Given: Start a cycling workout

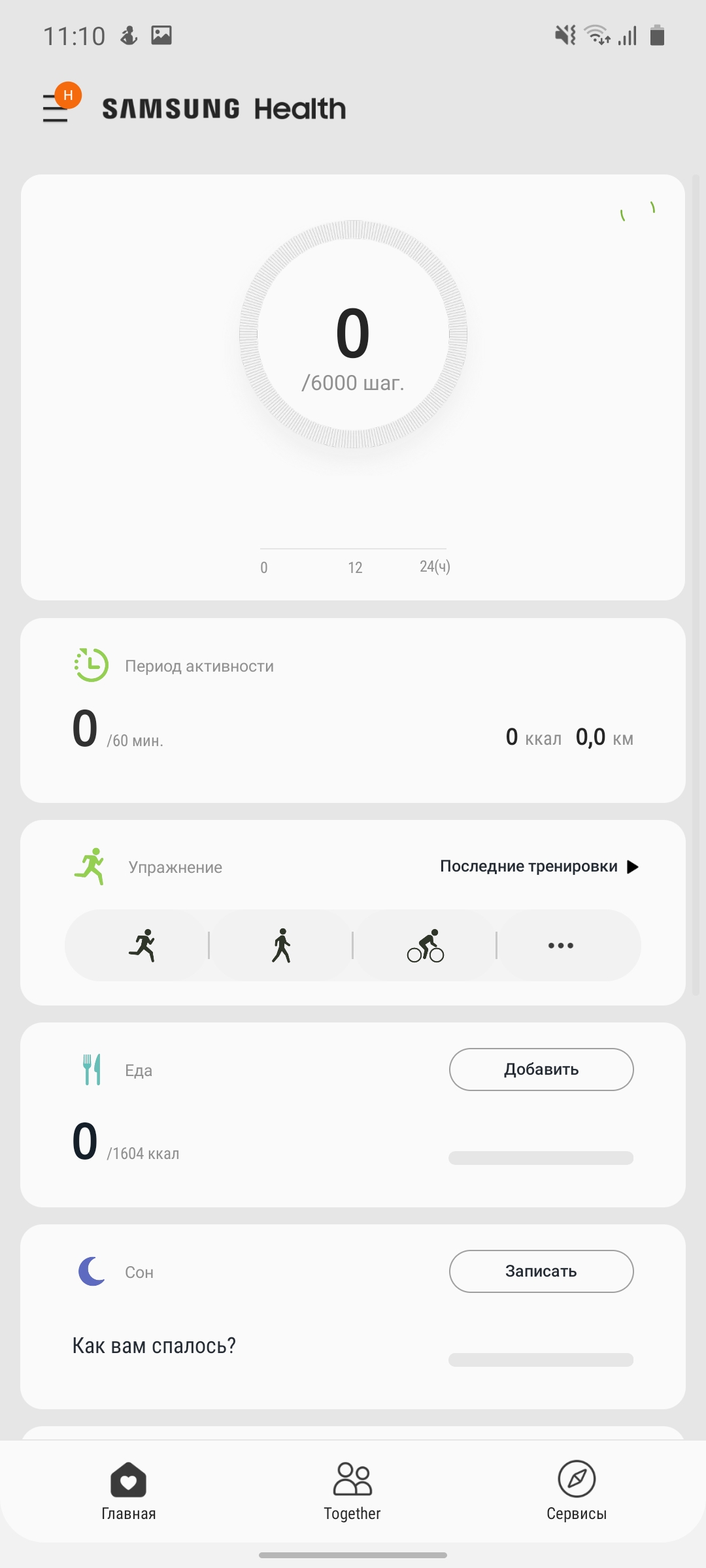Looking at the screenshot, I should [425, 945].
